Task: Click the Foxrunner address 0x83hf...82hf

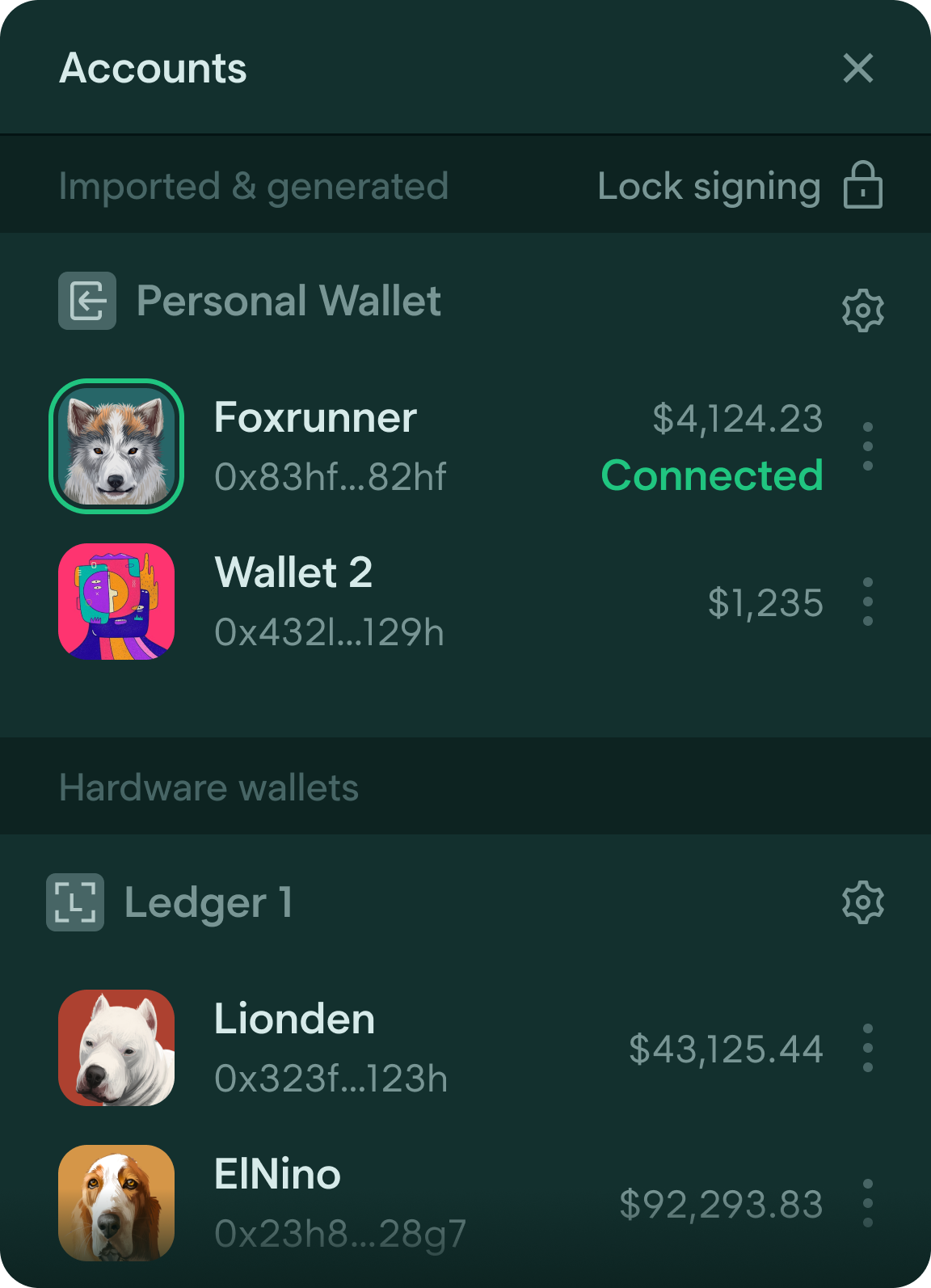Action: pyautogui.click(x=331, y=477)
